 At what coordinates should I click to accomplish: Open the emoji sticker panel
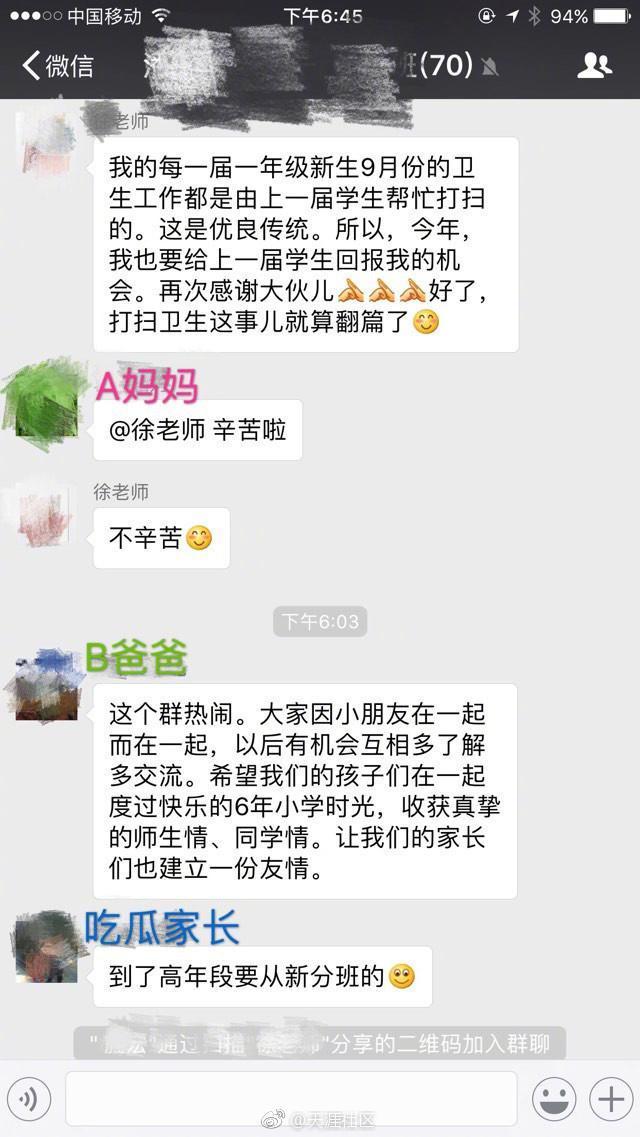point(554,1099)
